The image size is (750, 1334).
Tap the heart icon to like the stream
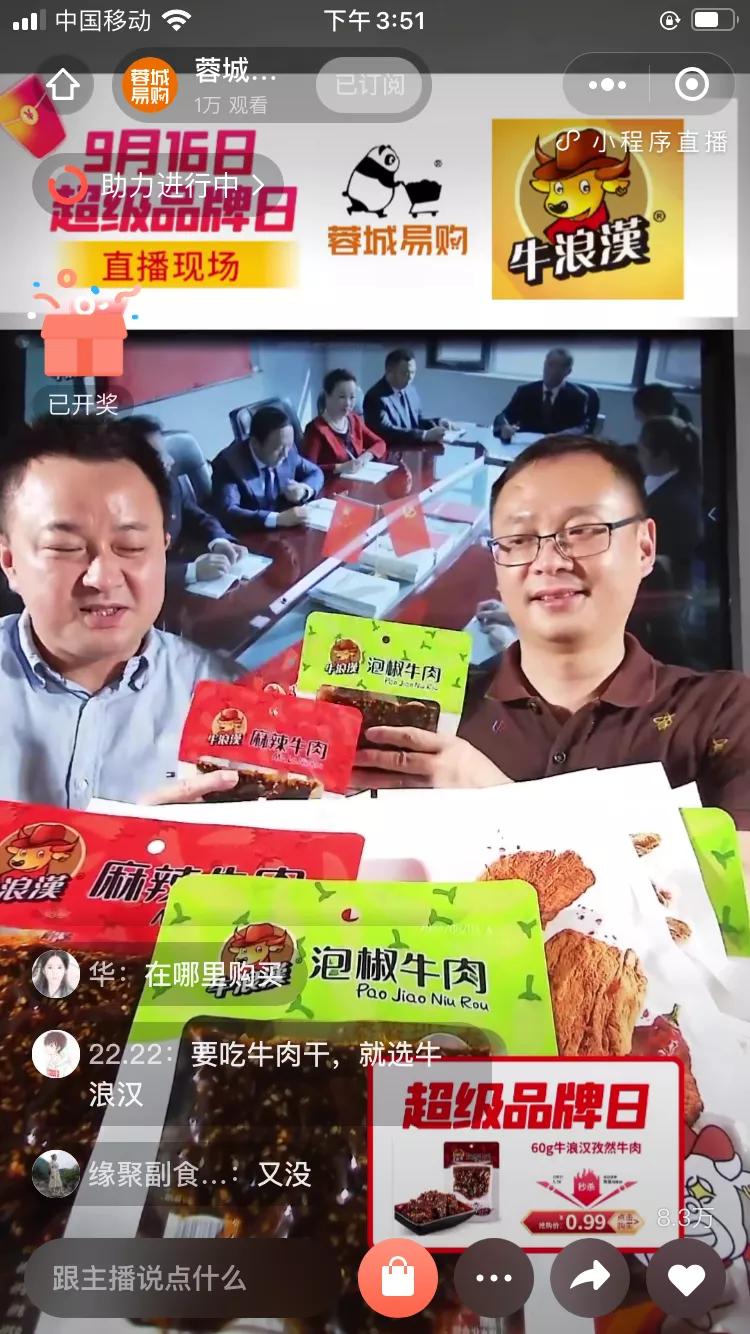coord(686,1276)
